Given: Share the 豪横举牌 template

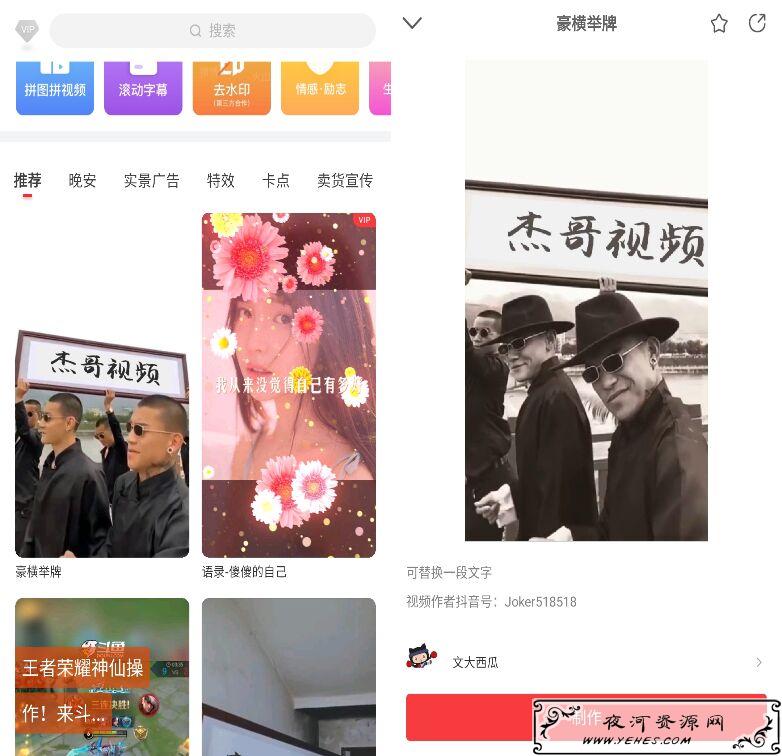Looking at the screenshot, I should (x=757, y=23).
